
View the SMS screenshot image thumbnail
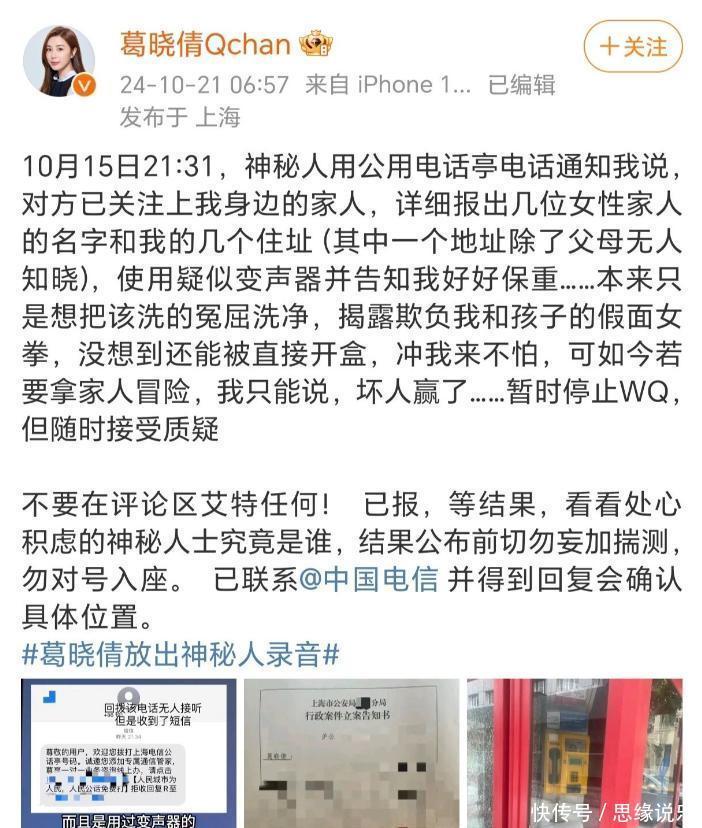pos(129,752)
